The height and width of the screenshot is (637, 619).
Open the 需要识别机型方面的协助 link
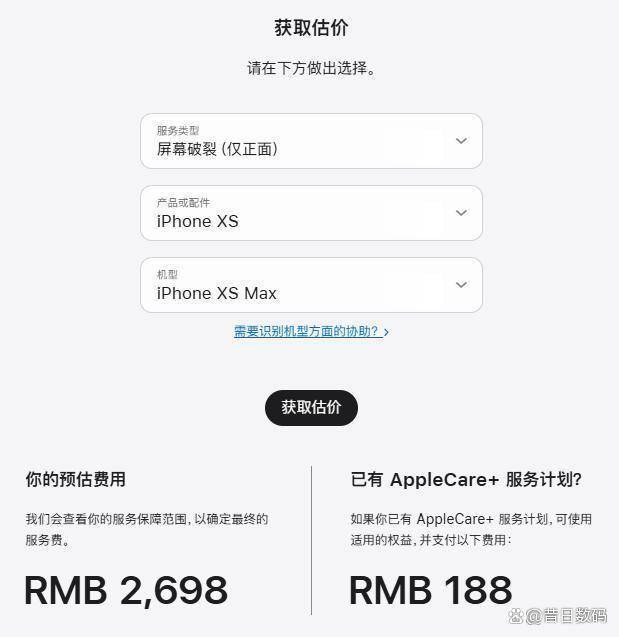[310, 331]
